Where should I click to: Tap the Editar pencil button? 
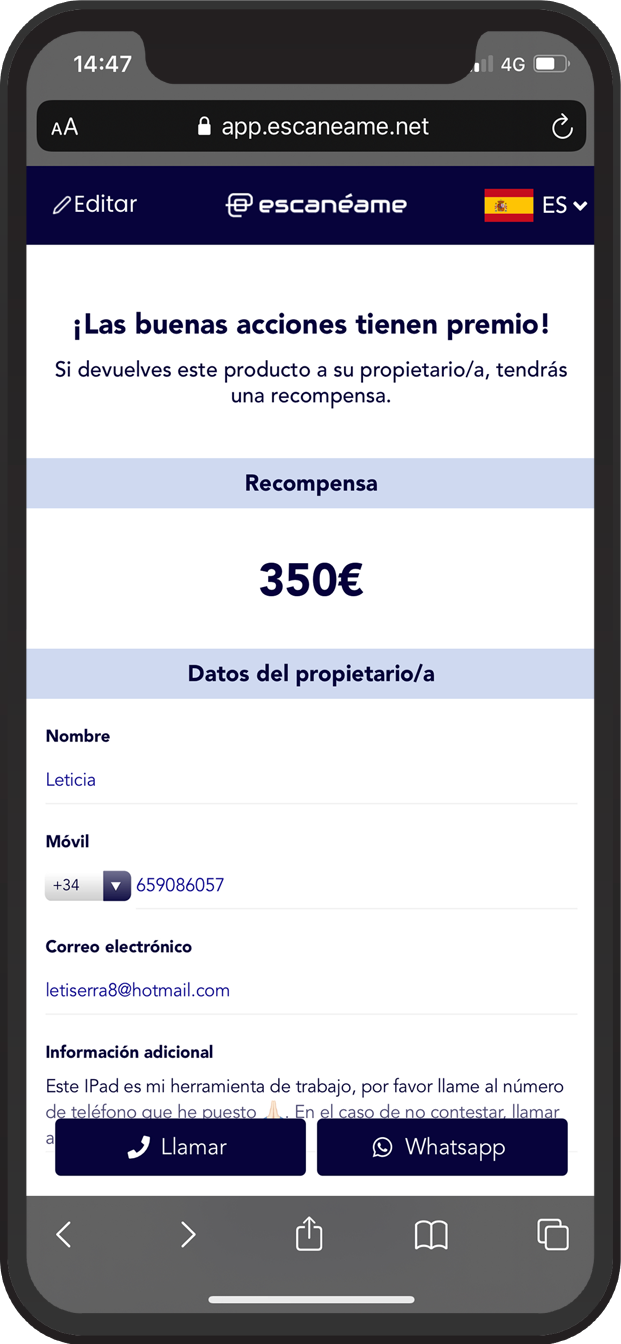[x=95, y=205]
